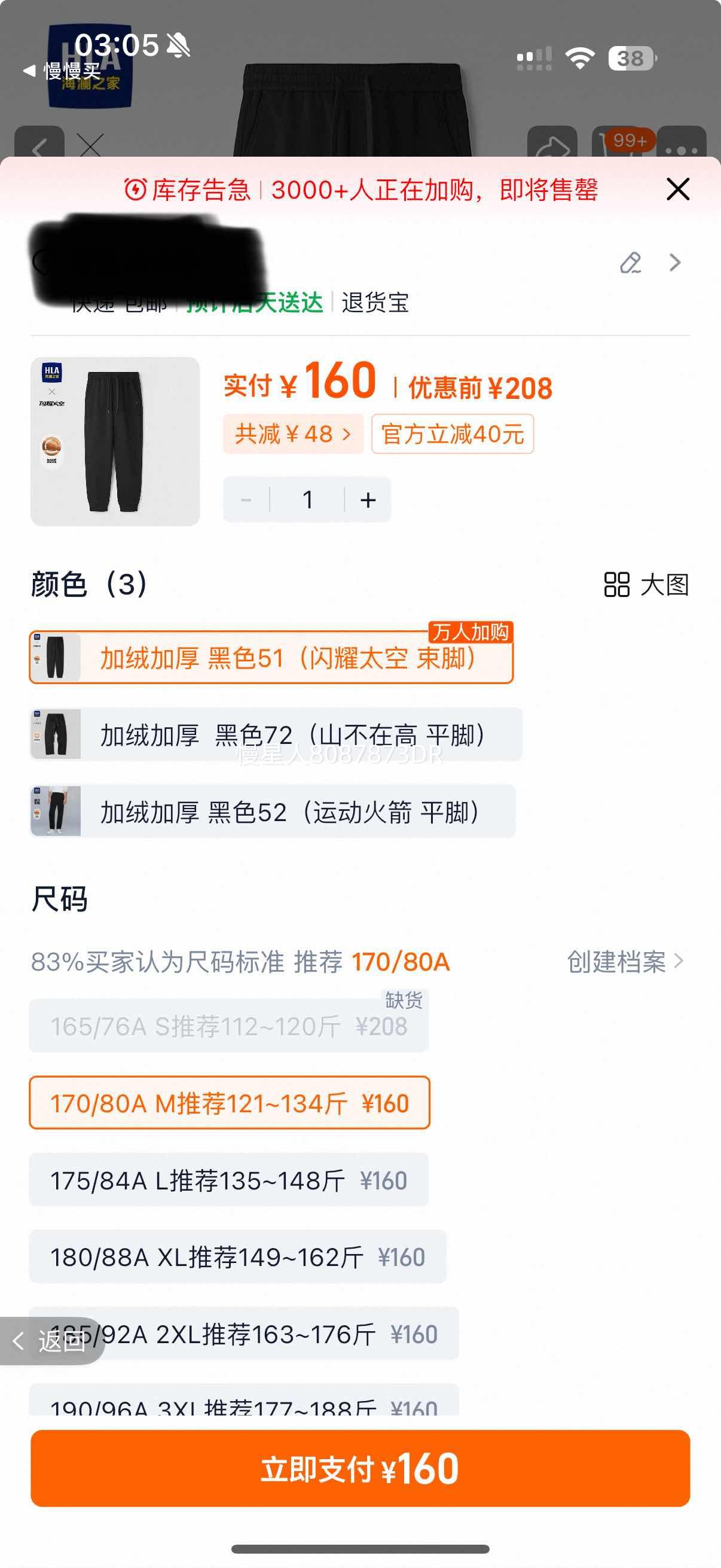Click the 官方立减40元 coupon label

[453, 434]
